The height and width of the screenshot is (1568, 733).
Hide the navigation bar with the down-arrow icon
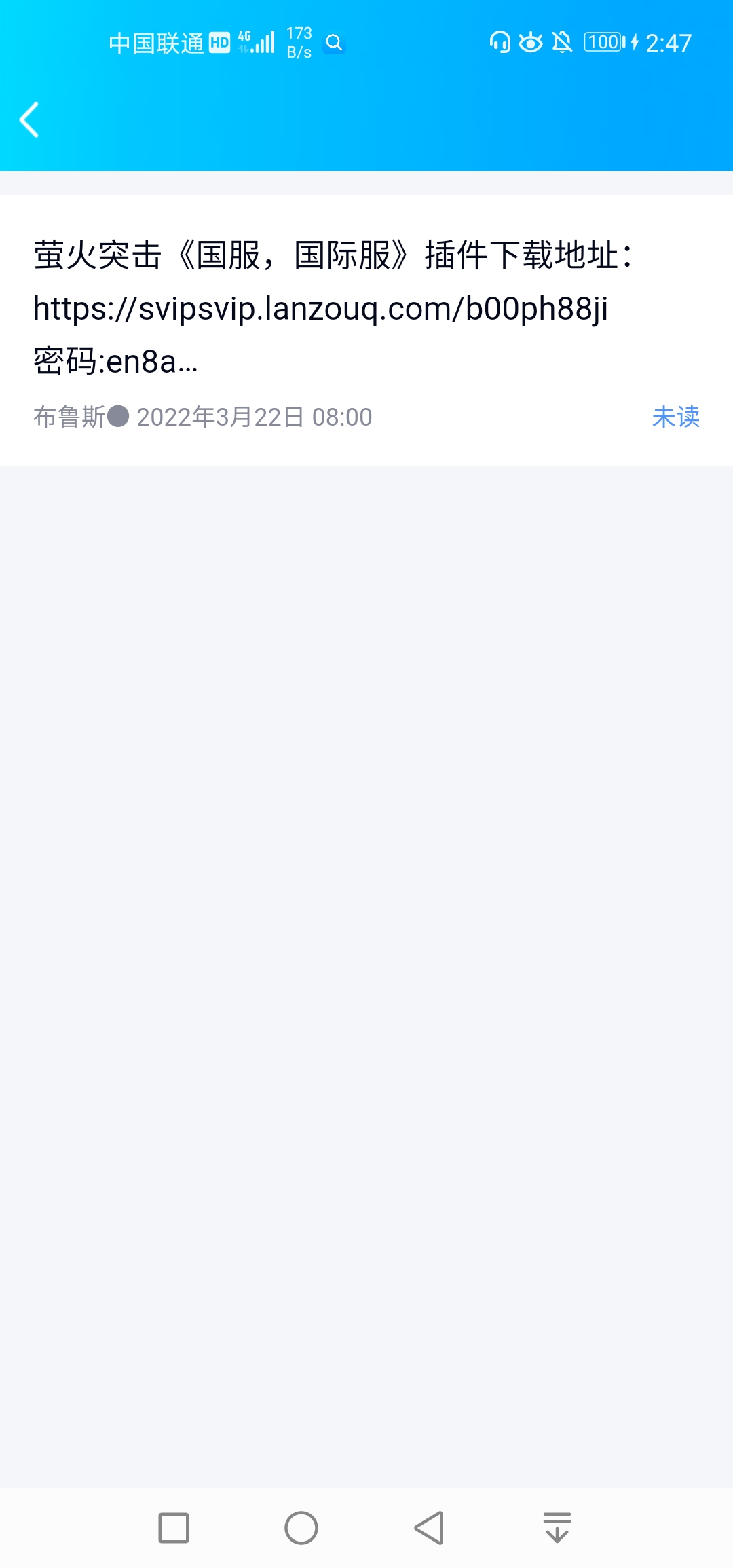[x=557, y=1528]
